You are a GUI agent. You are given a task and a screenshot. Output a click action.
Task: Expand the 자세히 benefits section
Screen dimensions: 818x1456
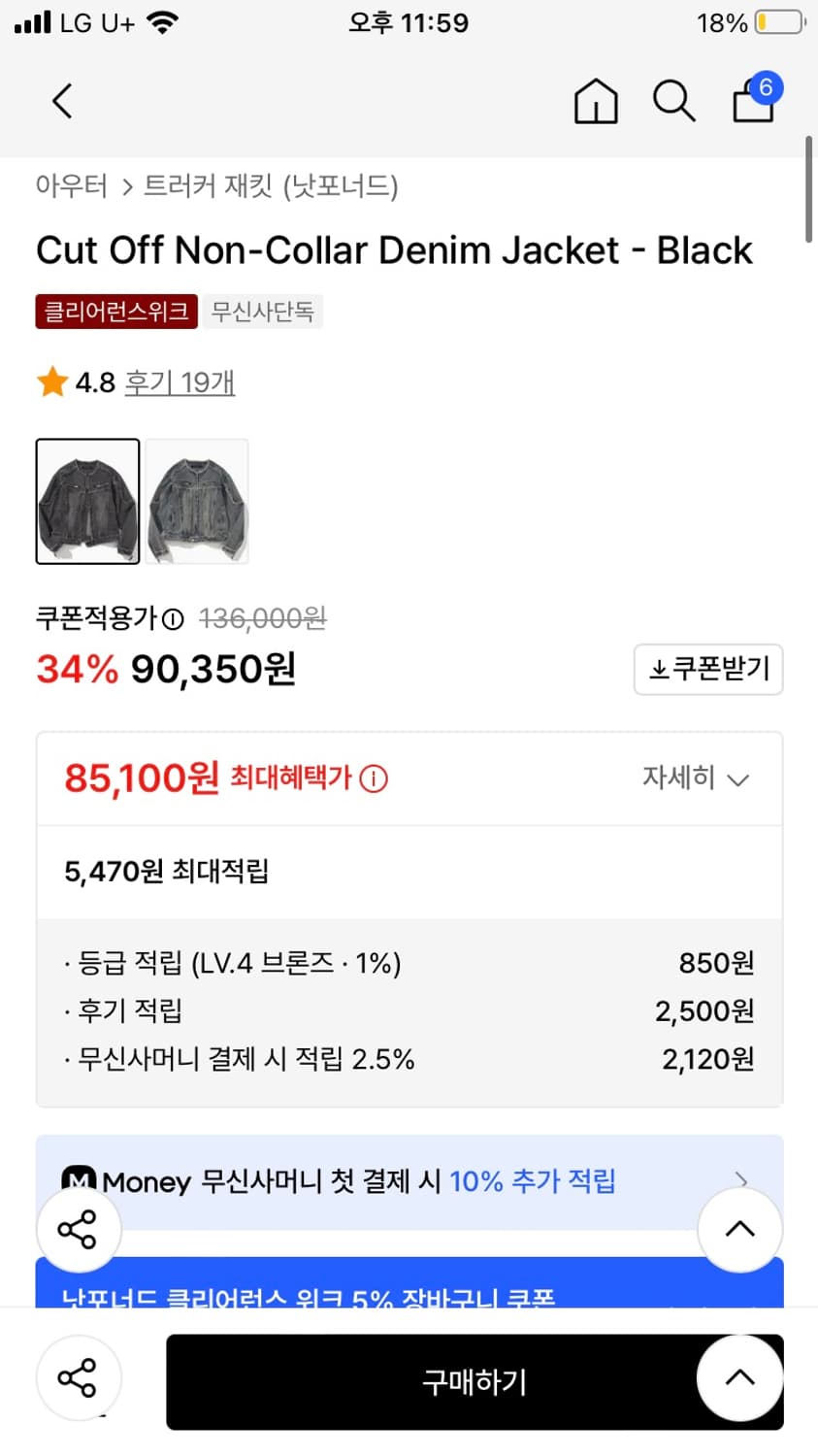[x=694, y=778]
